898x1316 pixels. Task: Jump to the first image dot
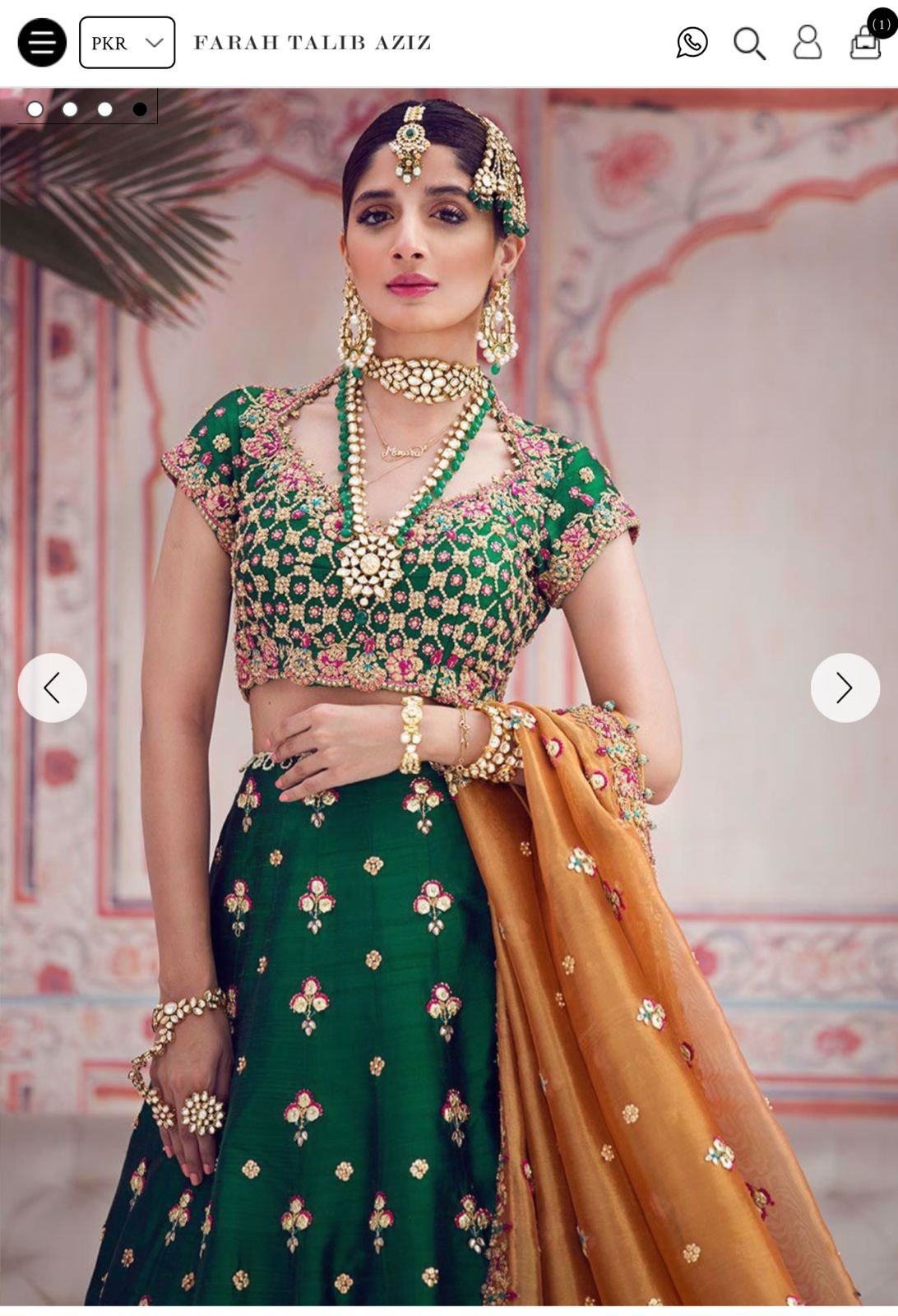(35, 109)
